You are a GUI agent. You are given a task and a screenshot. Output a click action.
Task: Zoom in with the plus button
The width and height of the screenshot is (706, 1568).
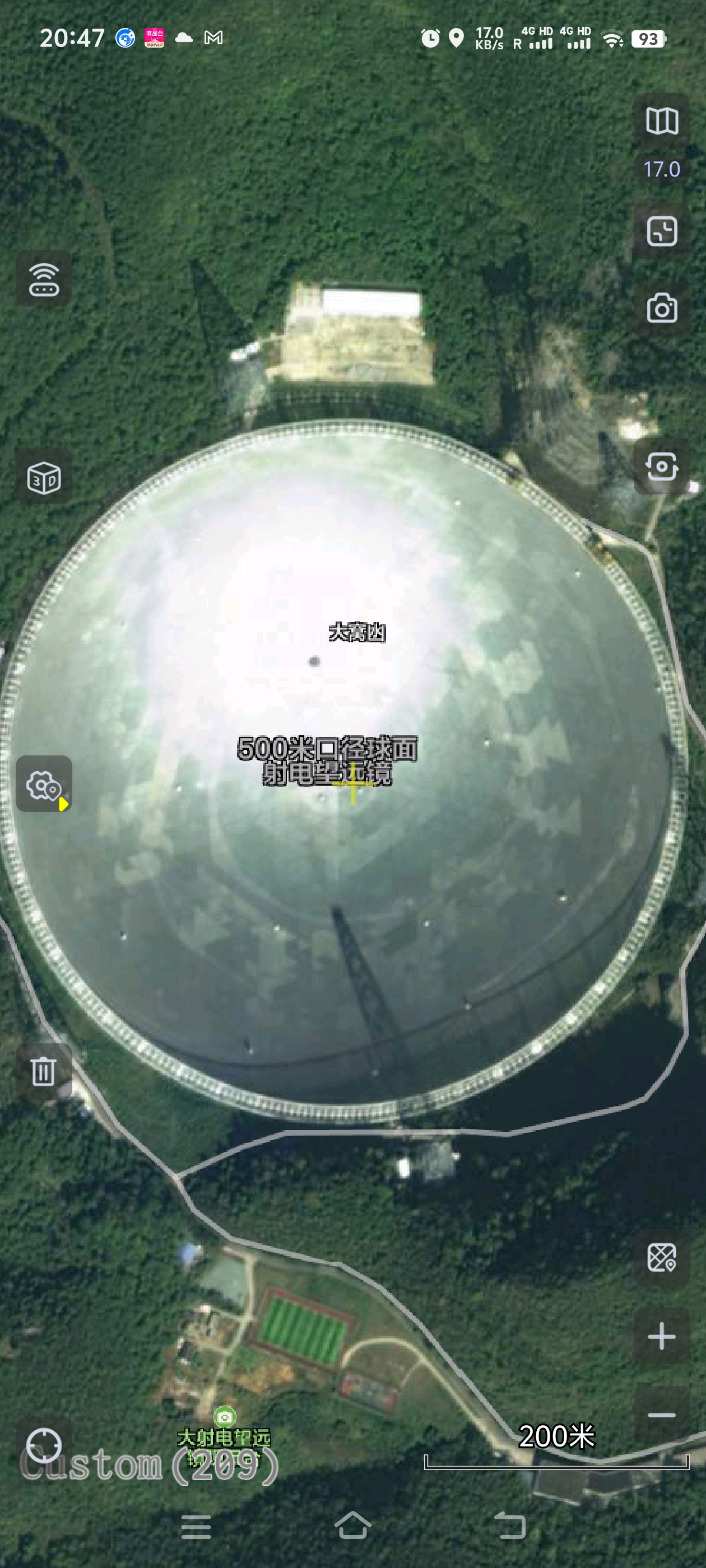pos(662,1337)
